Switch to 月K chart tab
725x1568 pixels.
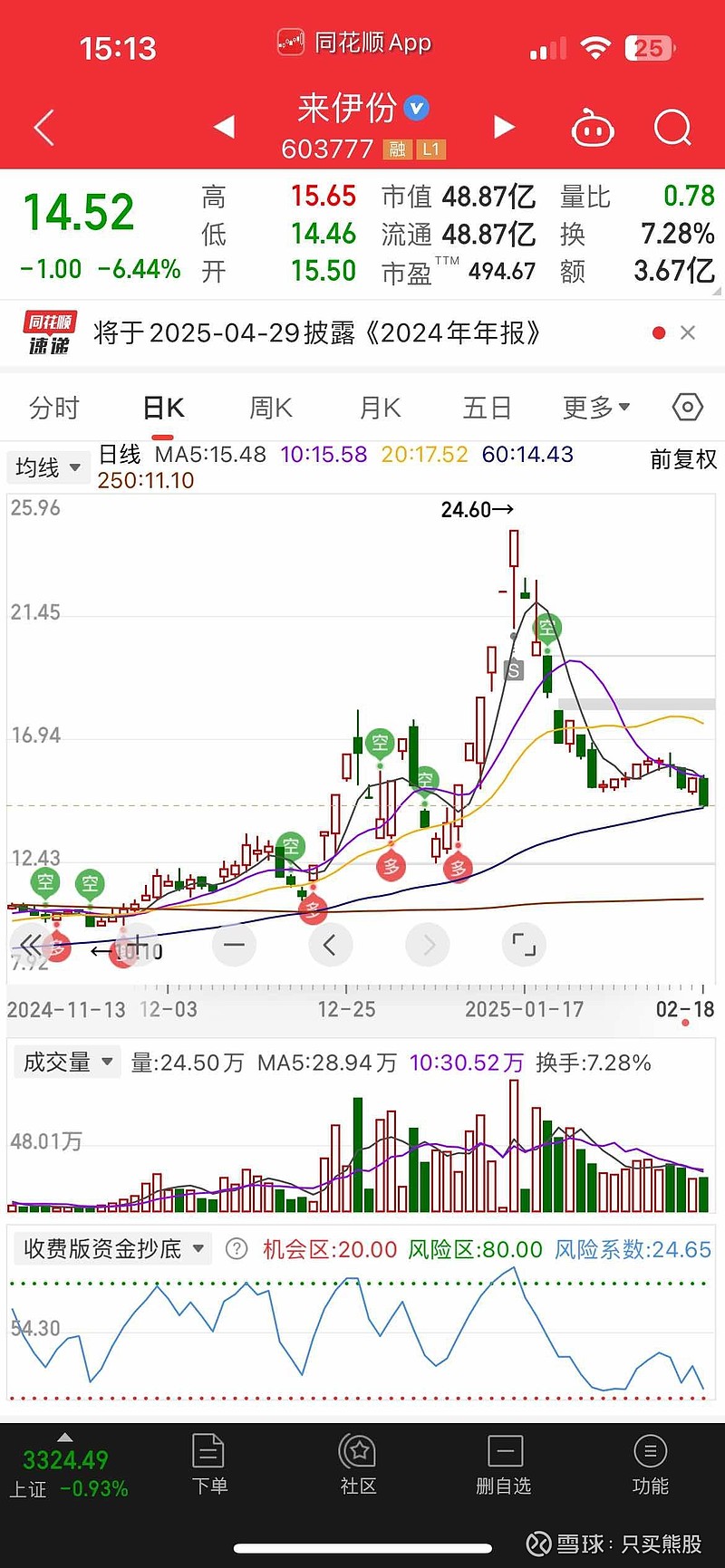pyautogui.click(x=379, y=408)
